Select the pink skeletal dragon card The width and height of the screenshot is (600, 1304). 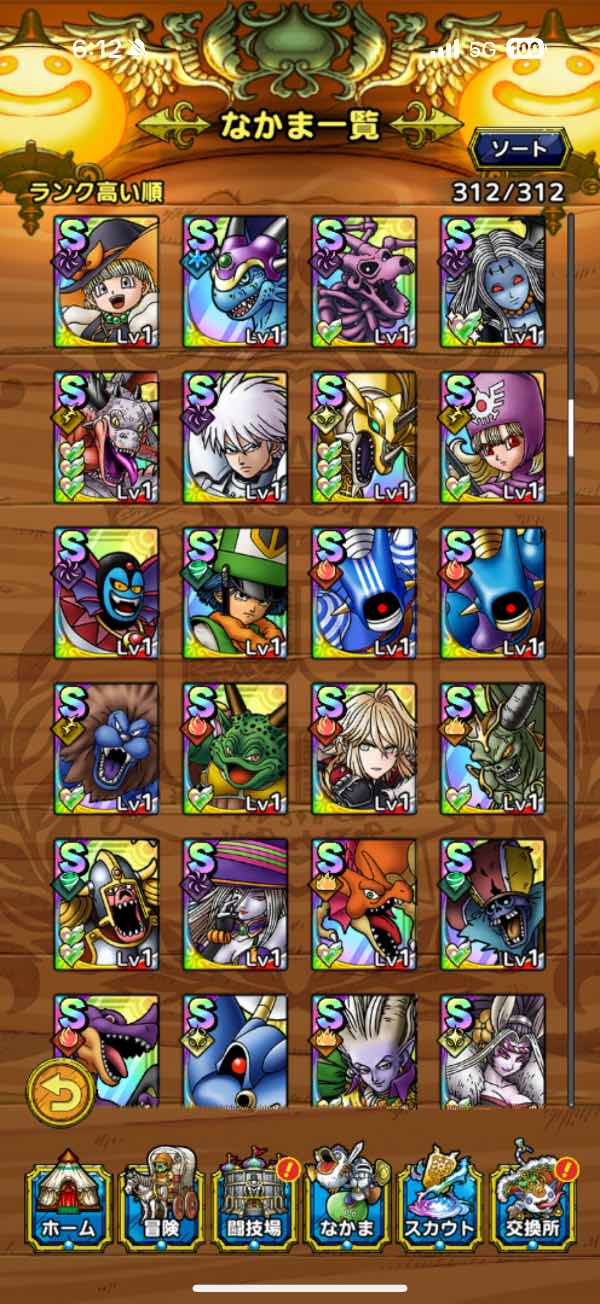pos(364,281)
